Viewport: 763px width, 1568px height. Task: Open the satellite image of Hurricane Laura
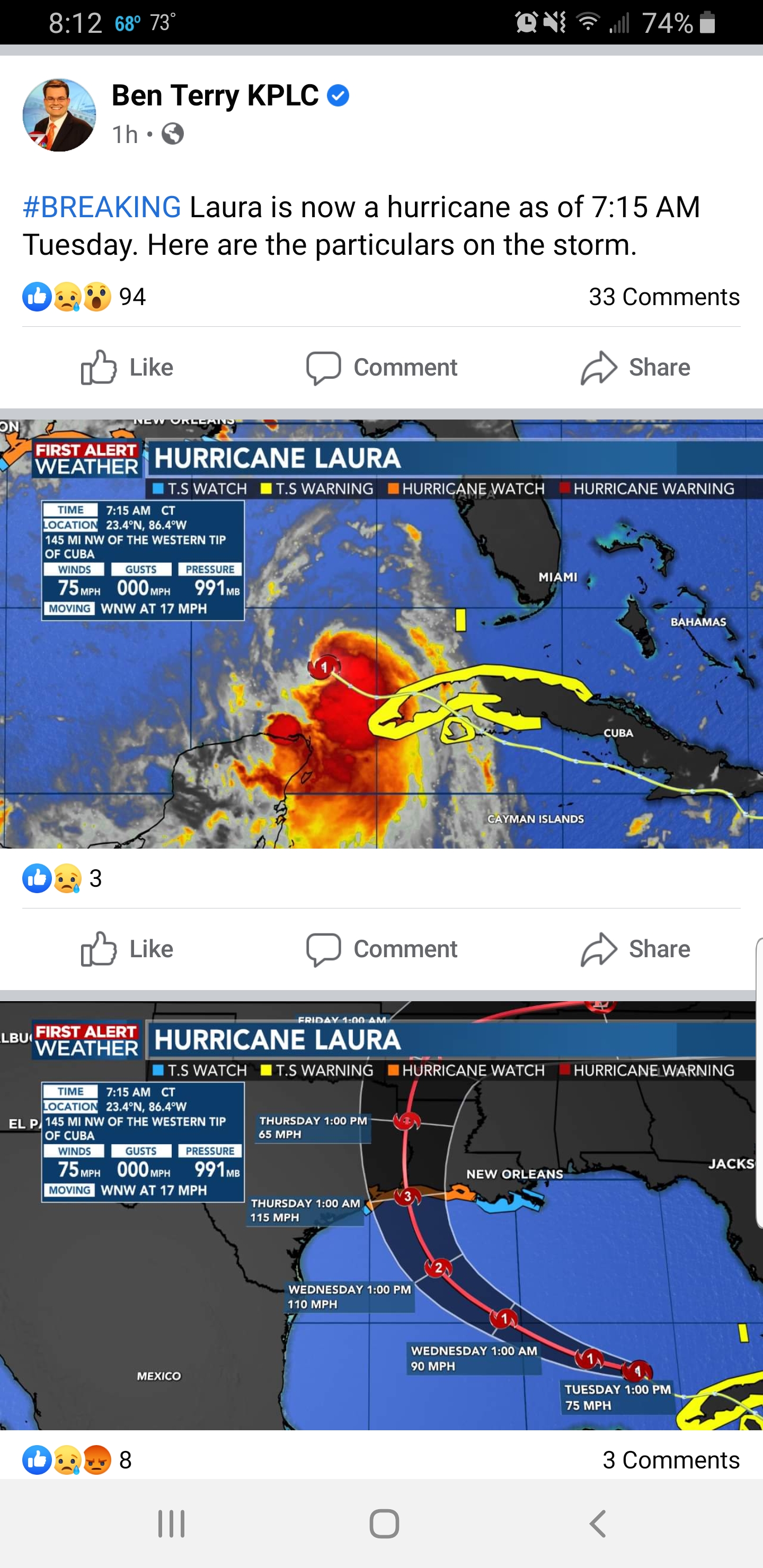381,633
